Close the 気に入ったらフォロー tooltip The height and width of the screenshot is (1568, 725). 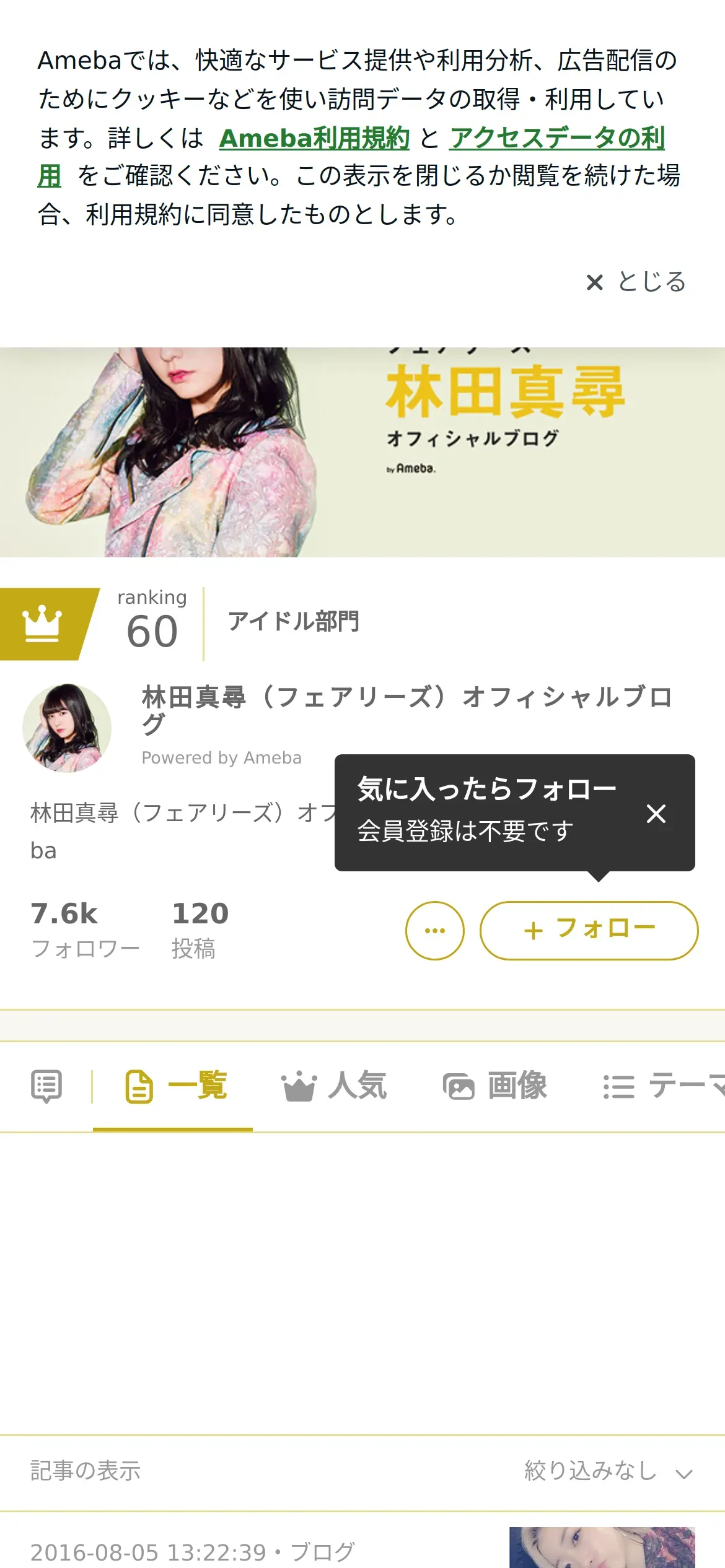pos(656,813)
